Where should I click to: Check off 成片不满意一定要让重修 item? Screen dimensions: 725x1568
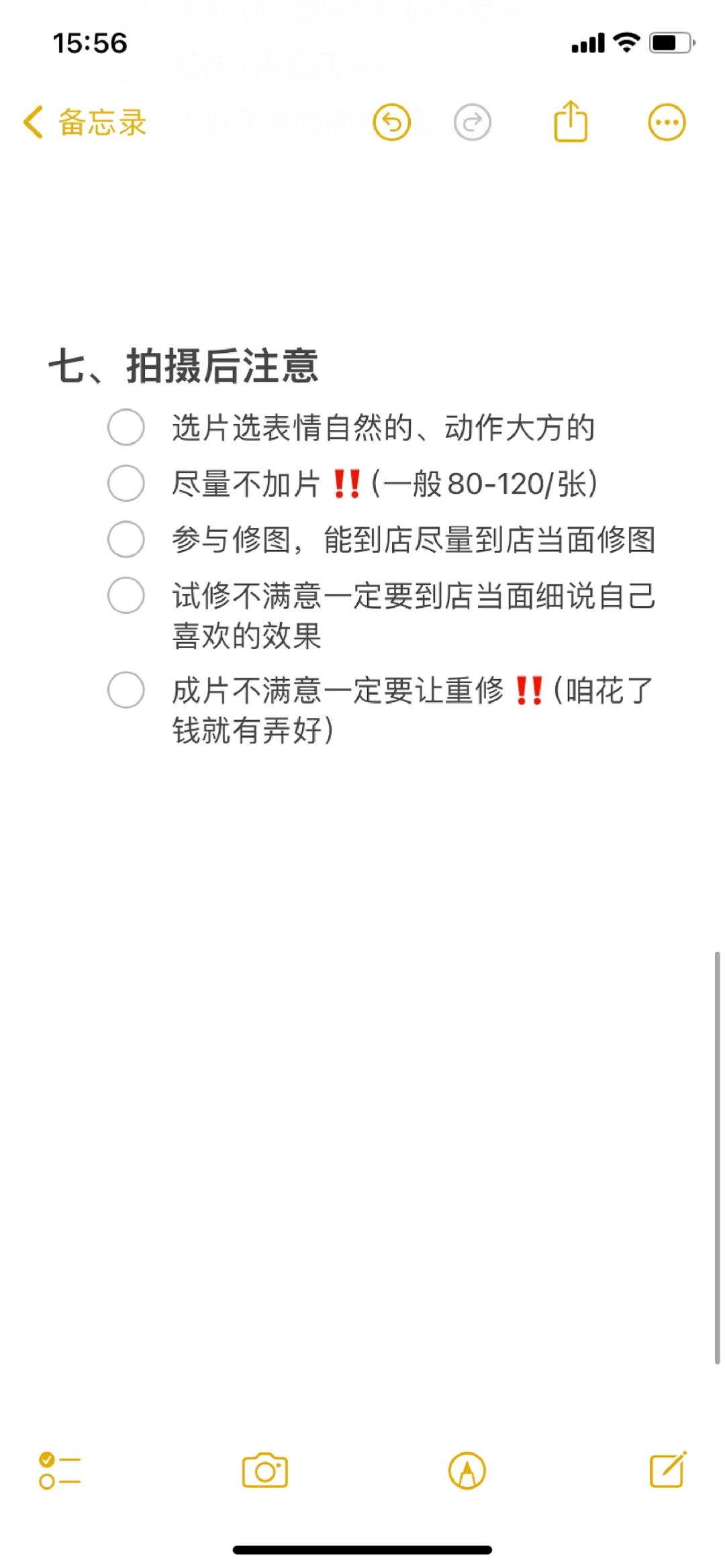click(126, 690)
